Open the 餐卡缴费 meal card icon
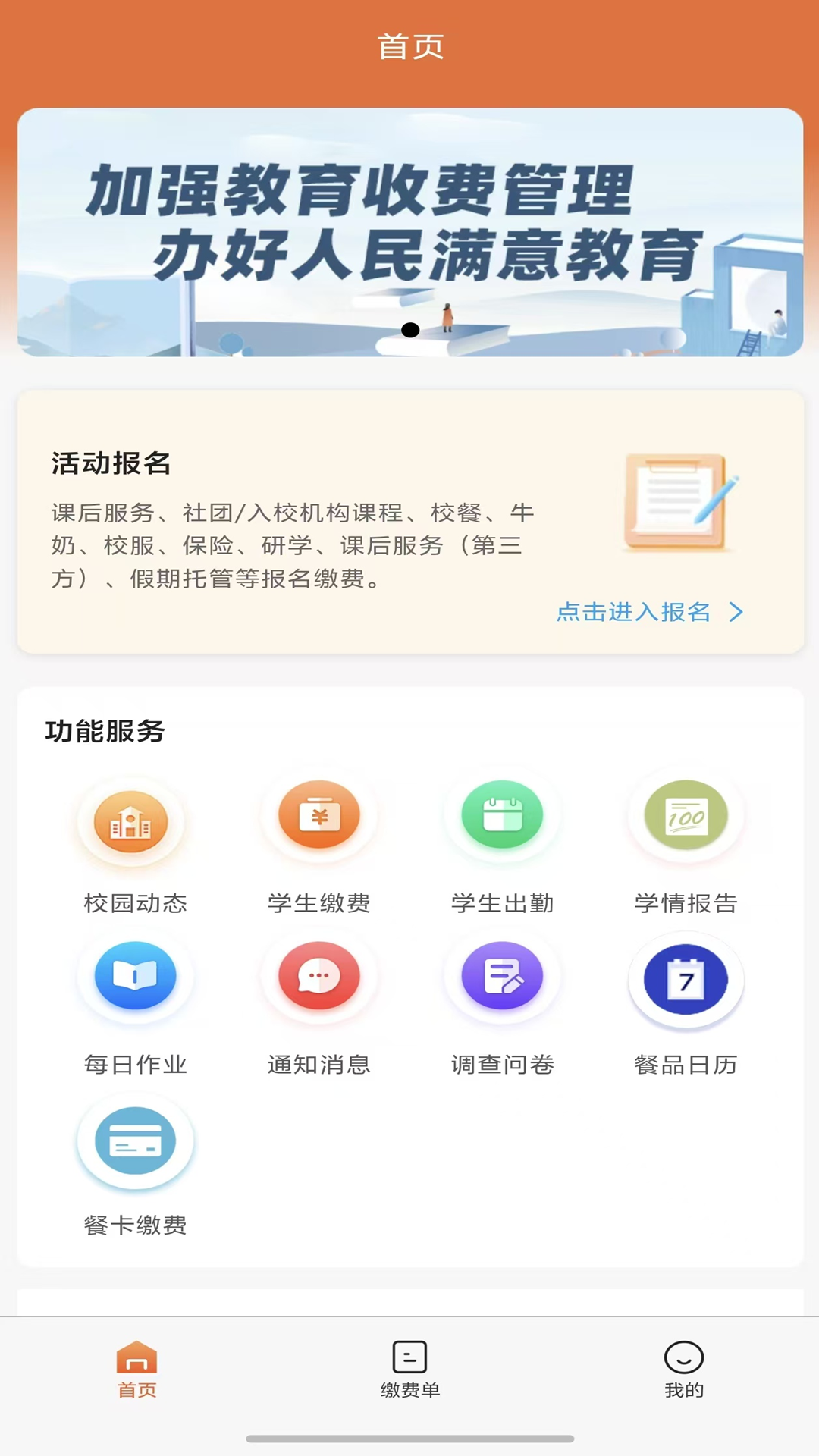The image size is (819, 1456). 134,1141
